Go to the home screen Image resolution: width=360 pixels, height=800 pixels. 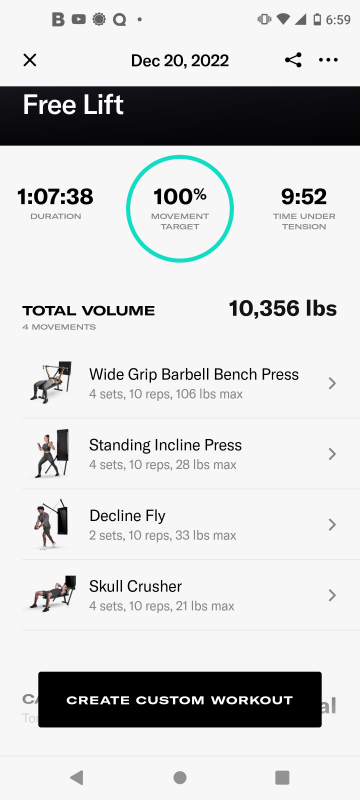point(180,777)
